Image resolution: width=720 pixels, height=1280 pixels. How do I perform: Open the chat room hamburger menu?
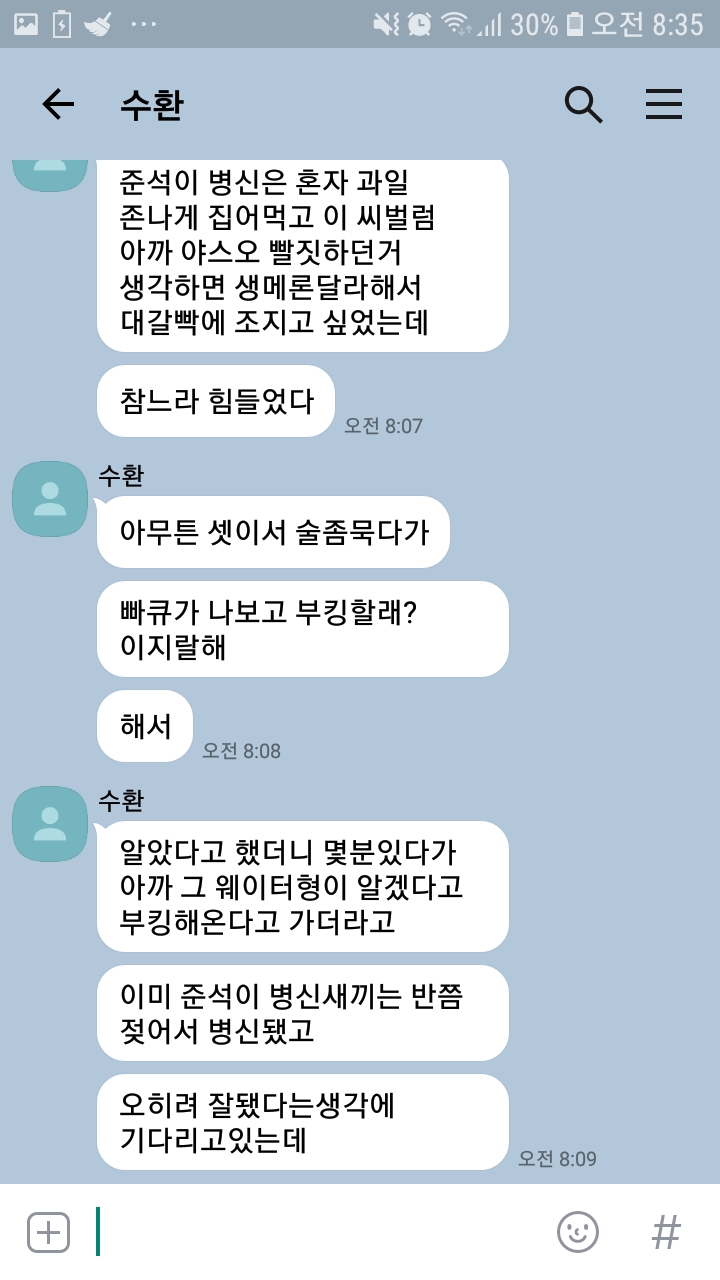pos(663,104)
